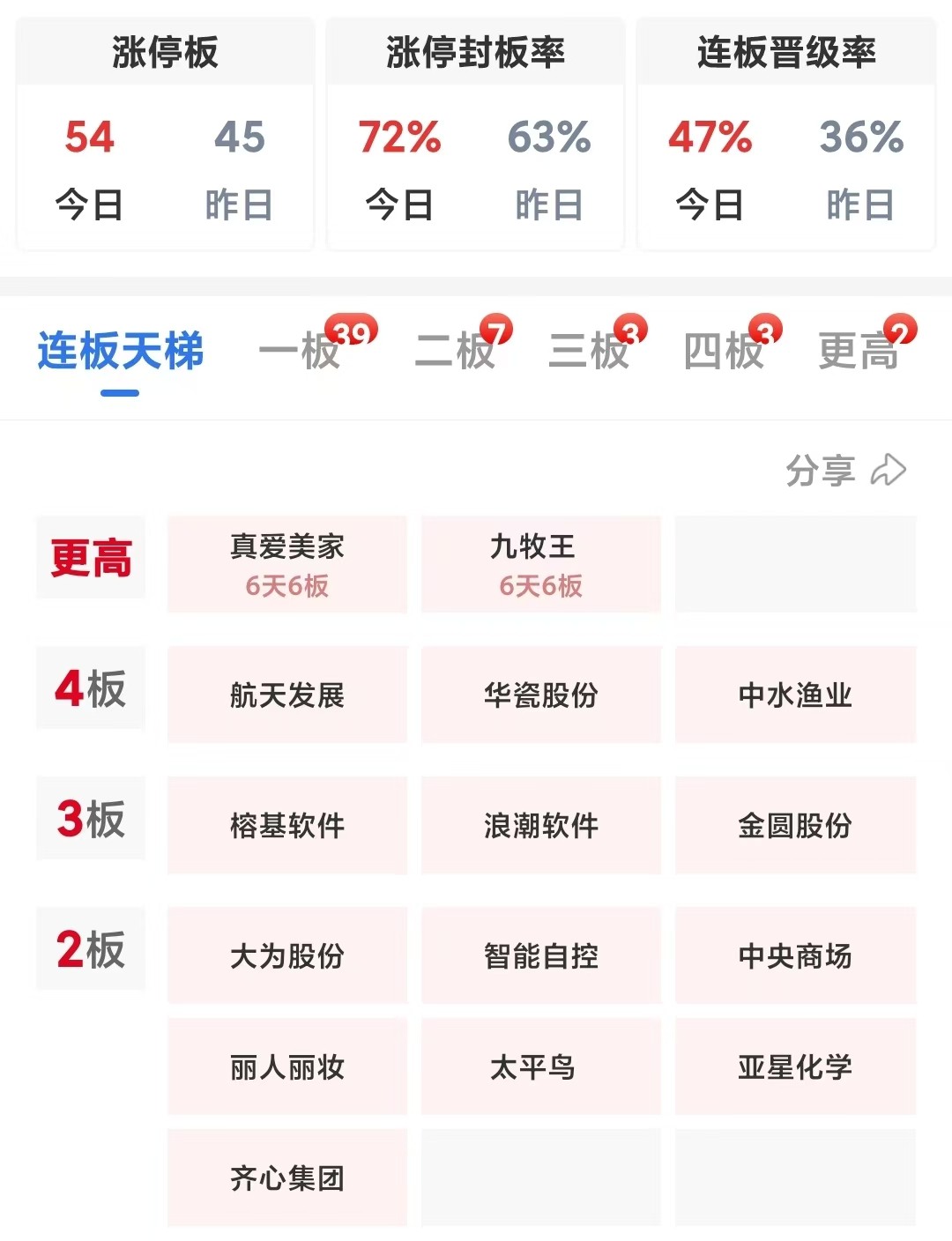View the 四板 tab
Image resolution: width=952 pixels, height=1241 pixels.
tap(724, 351)
